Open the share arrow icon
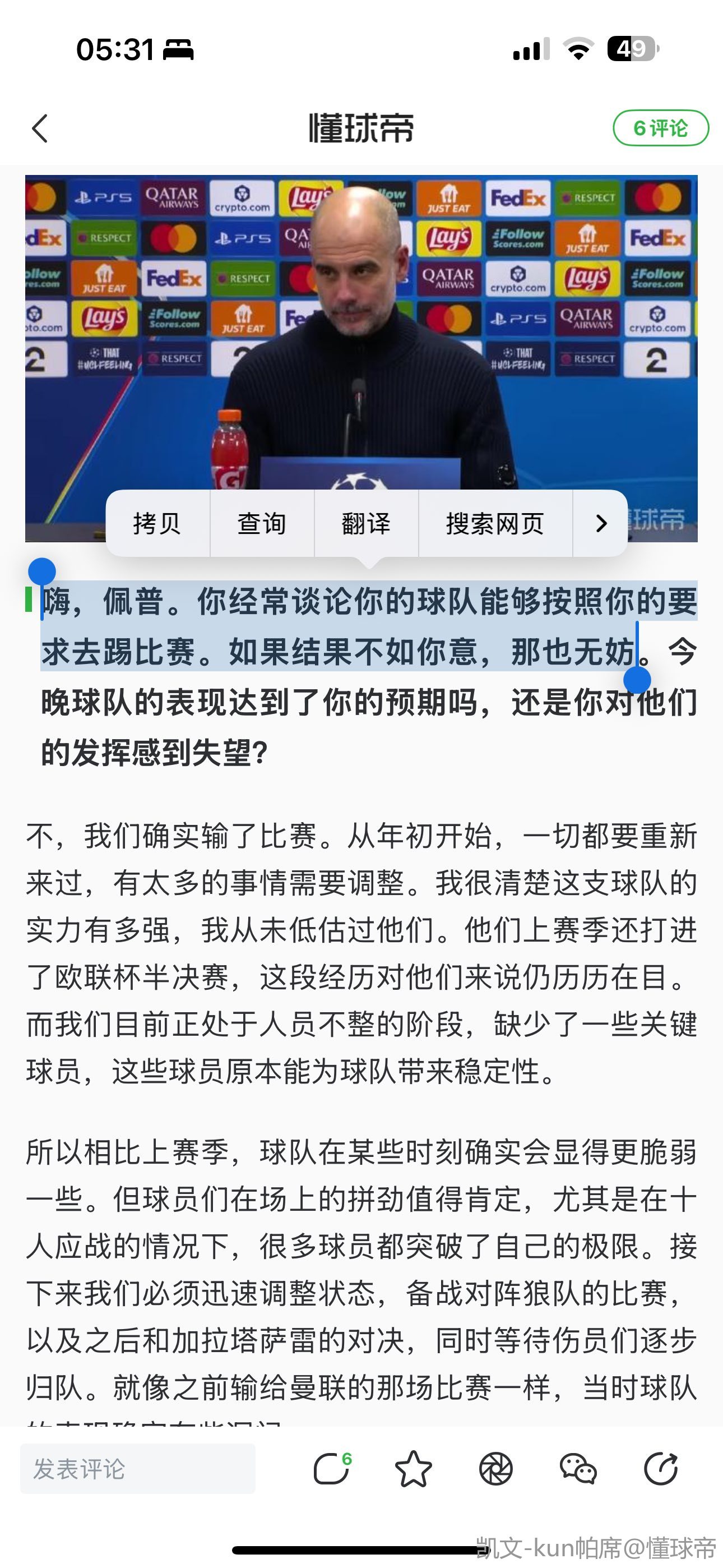The width and height of the screenshot is (723, 1568). 661,1469
